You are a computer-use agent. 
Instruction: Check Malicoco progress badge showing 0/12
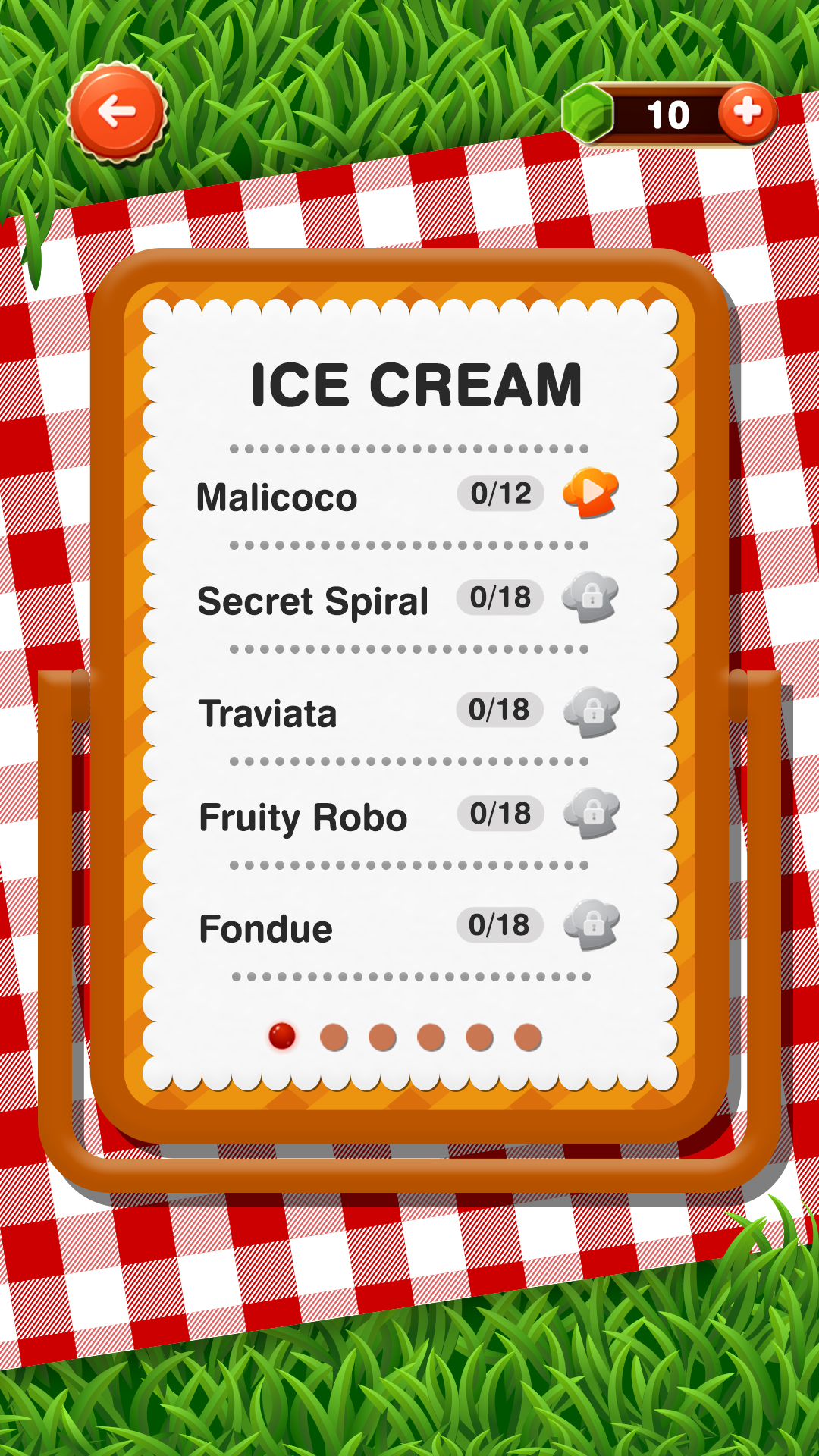(500, 493)
